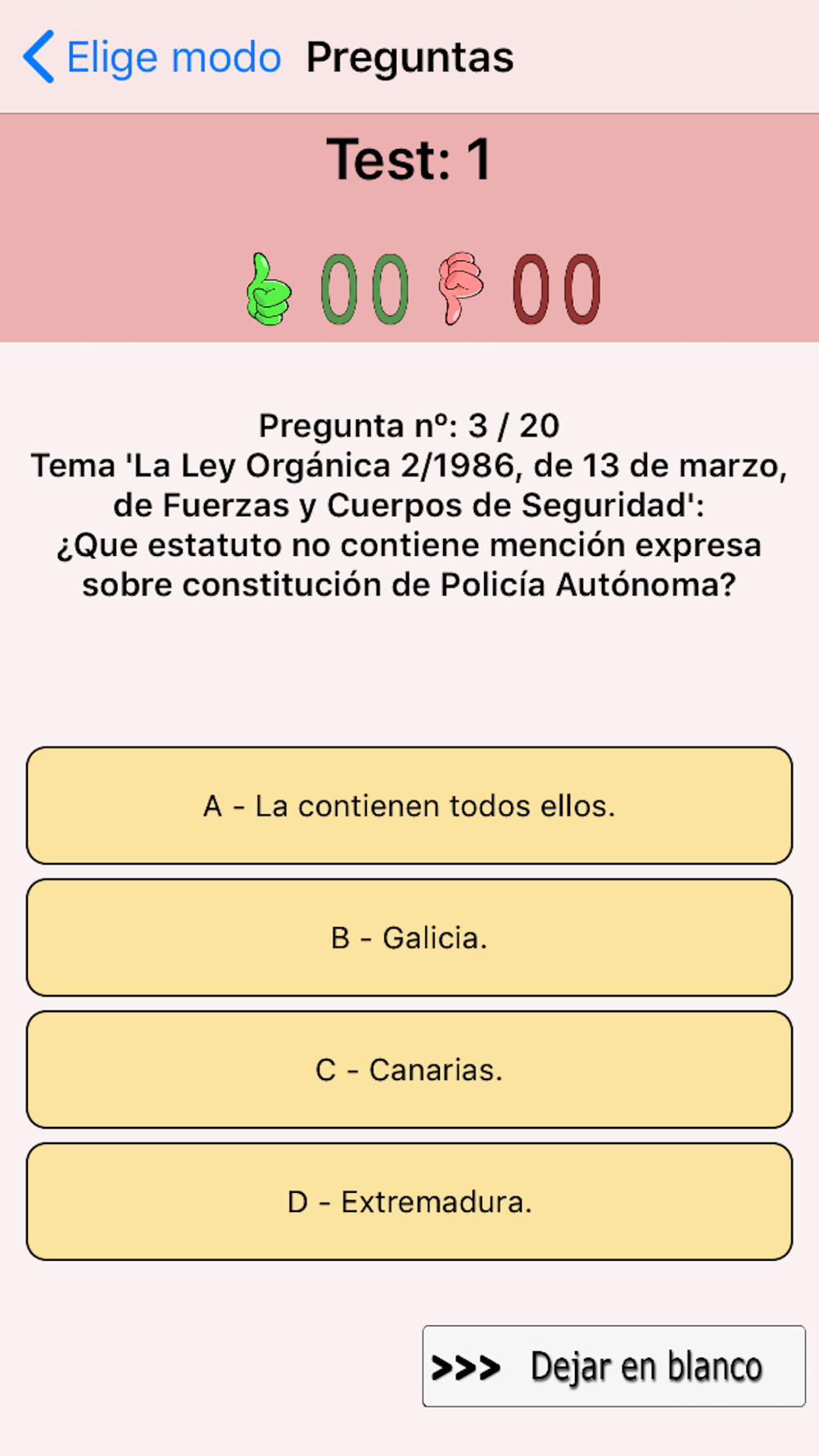The height and width of the screenshot is (1456, 819).
Task: Pick answer C - Canarias
Action: tap(409, 1069)
